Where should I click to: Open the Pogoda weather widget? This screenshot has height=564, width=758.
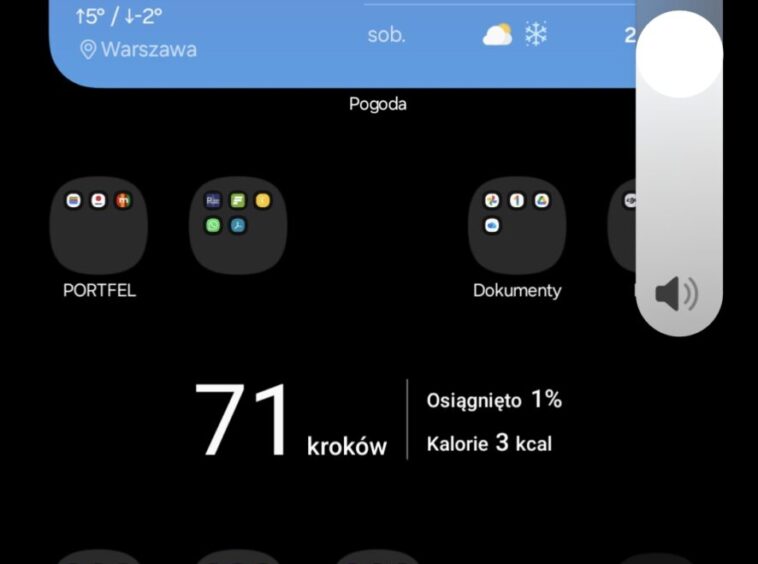pyautogui.click(x=300, y=40)
